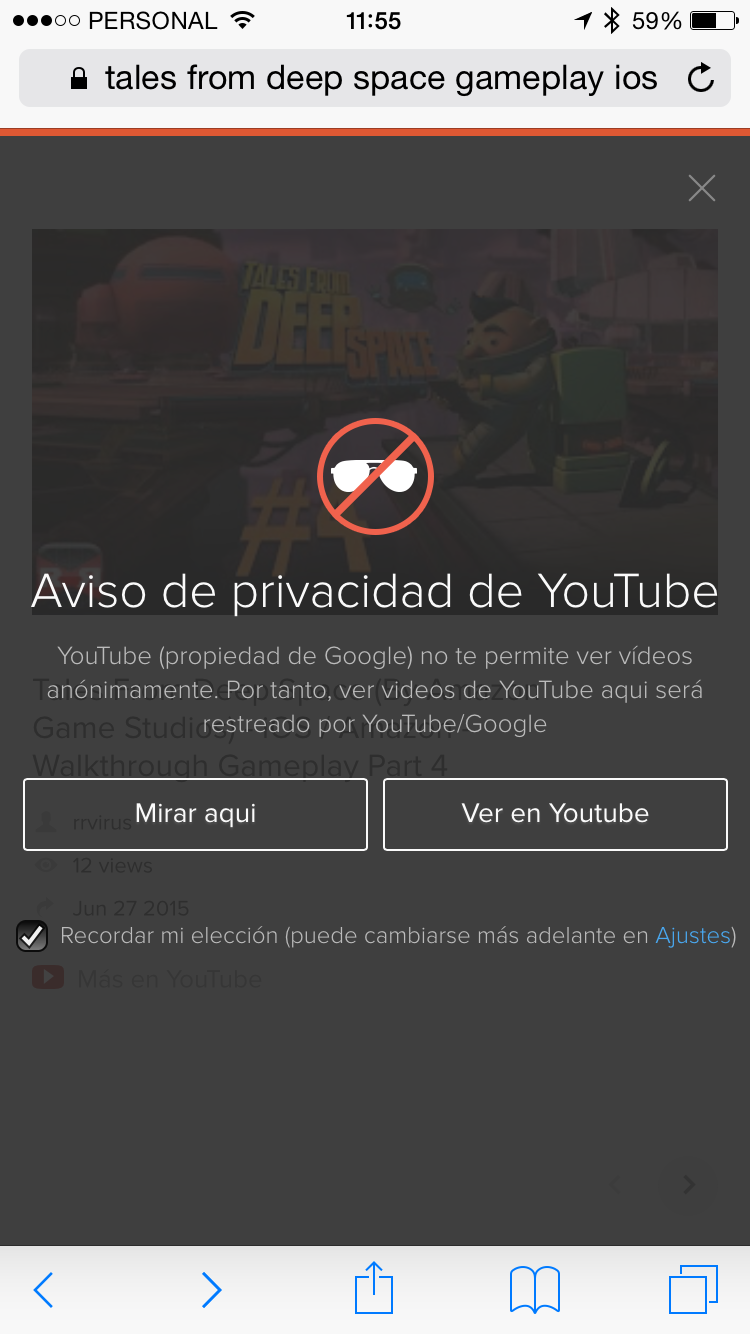
Task: Uncheck Recordar mi elección checkbox
Action: [32, 937]
